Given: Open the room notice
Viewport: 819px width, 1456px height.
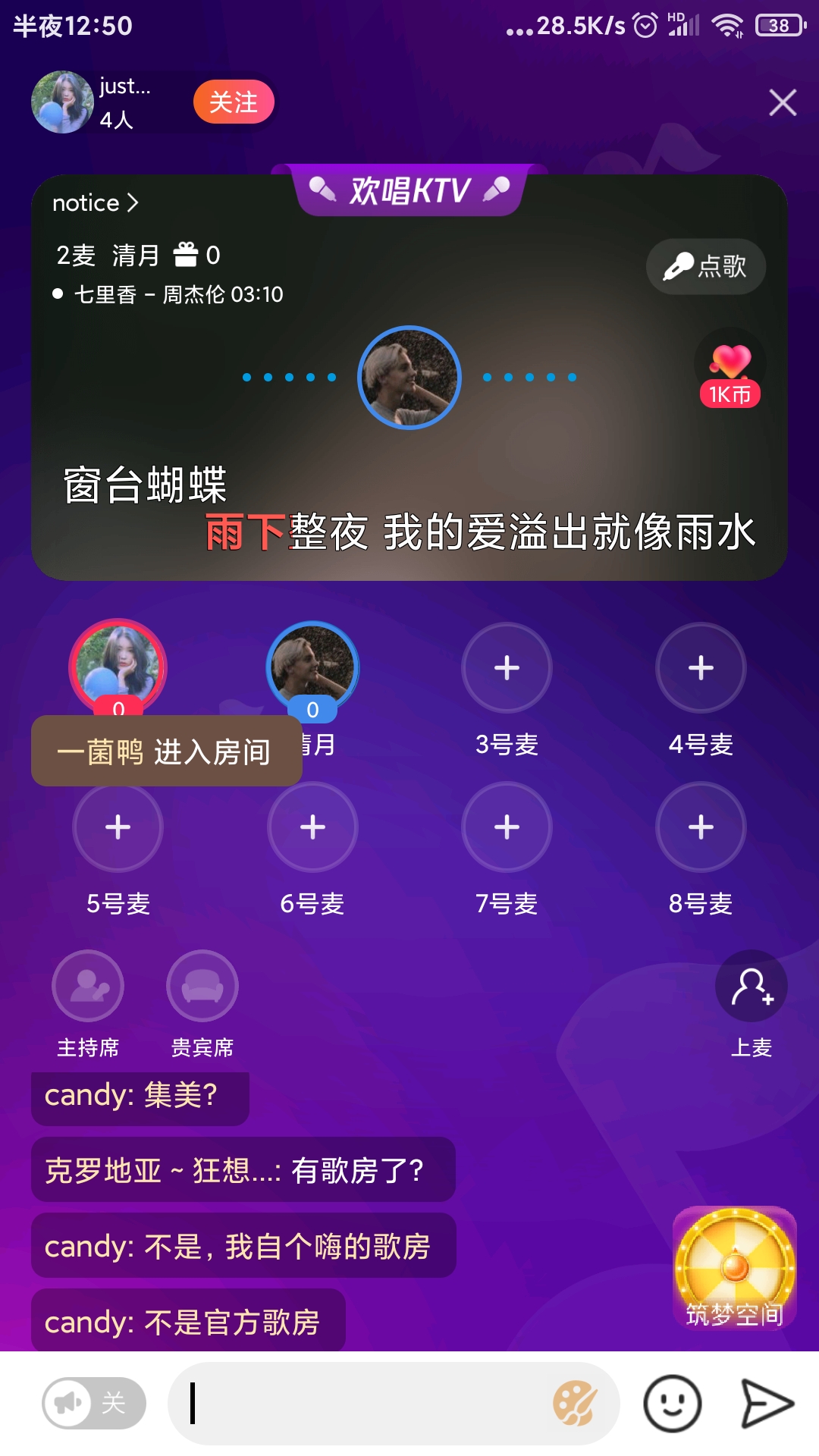Looking at the screenshot, I should 95,202.
